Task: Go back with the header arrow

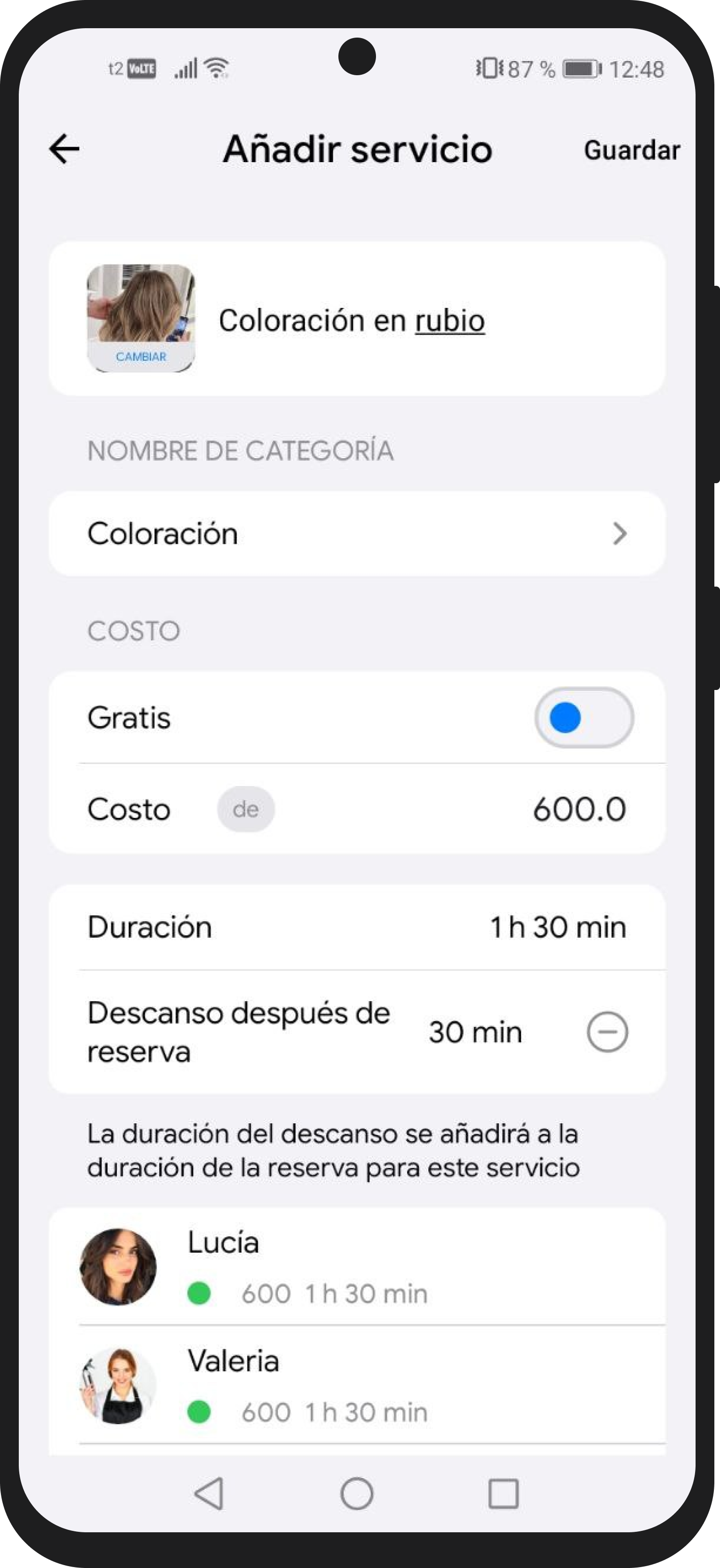Action: [64, 149]
